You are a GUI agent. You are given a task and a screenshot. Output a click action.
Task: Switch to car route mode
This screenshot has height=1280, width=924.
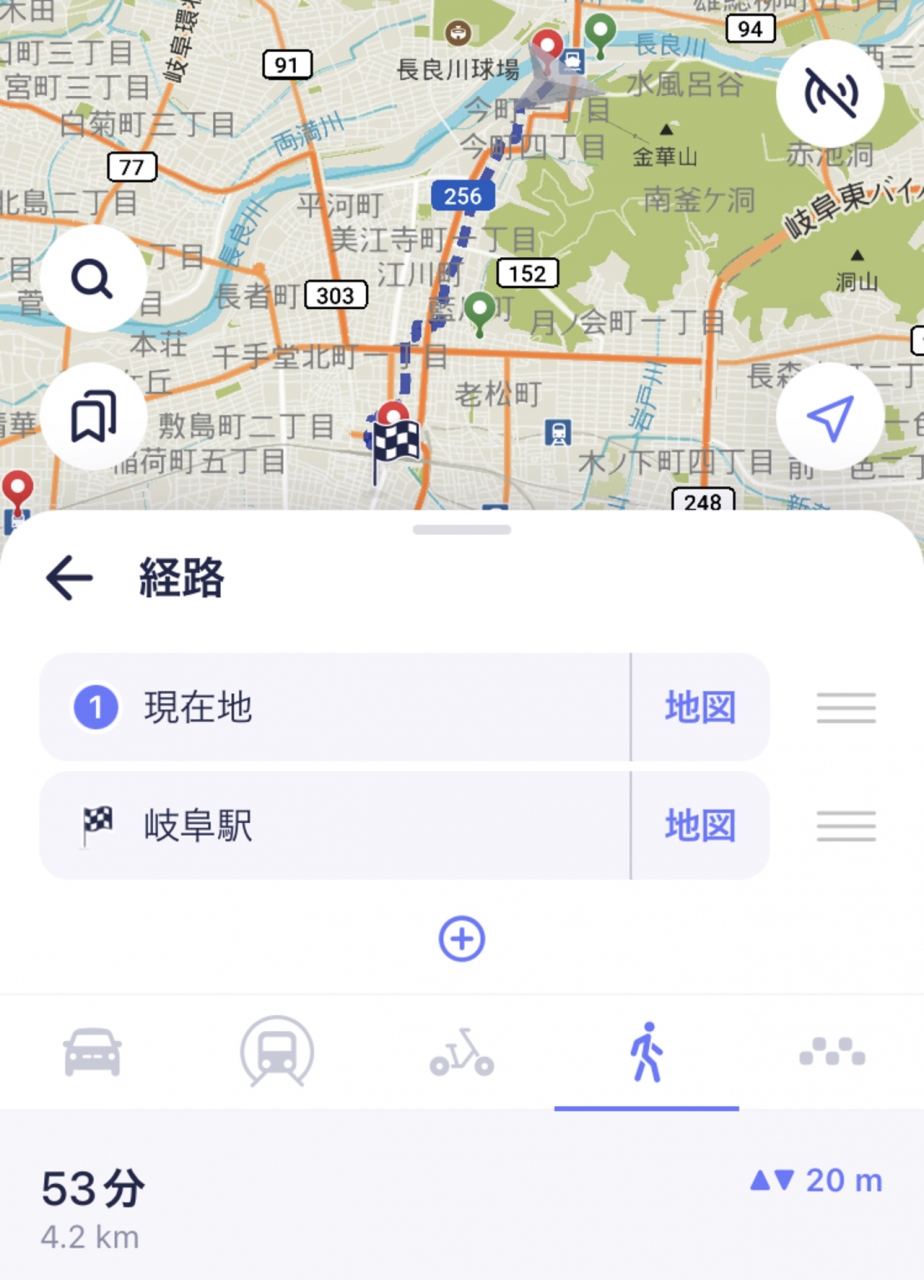[93, 1053]
